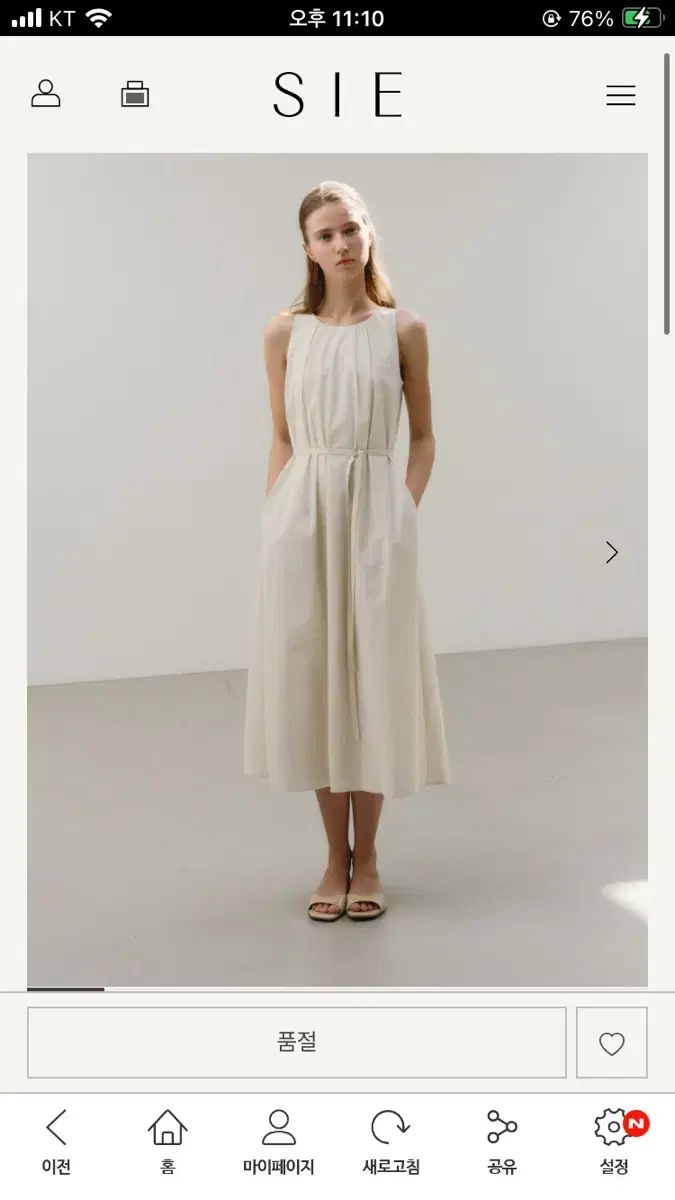The height and width of the screenshot is (1200, 675).
Task: Reload page with 새로고침
Action: (390, 1140)
